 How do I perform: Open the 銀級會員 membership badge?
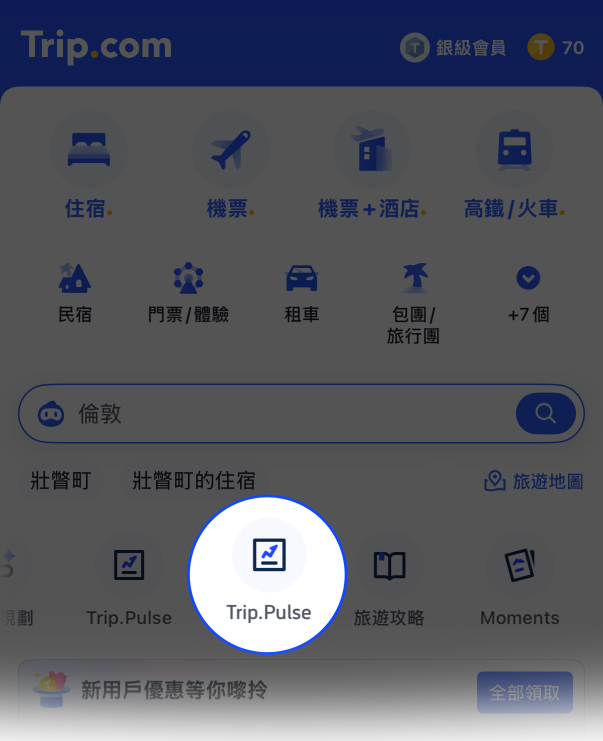click(x=453, y=47)
